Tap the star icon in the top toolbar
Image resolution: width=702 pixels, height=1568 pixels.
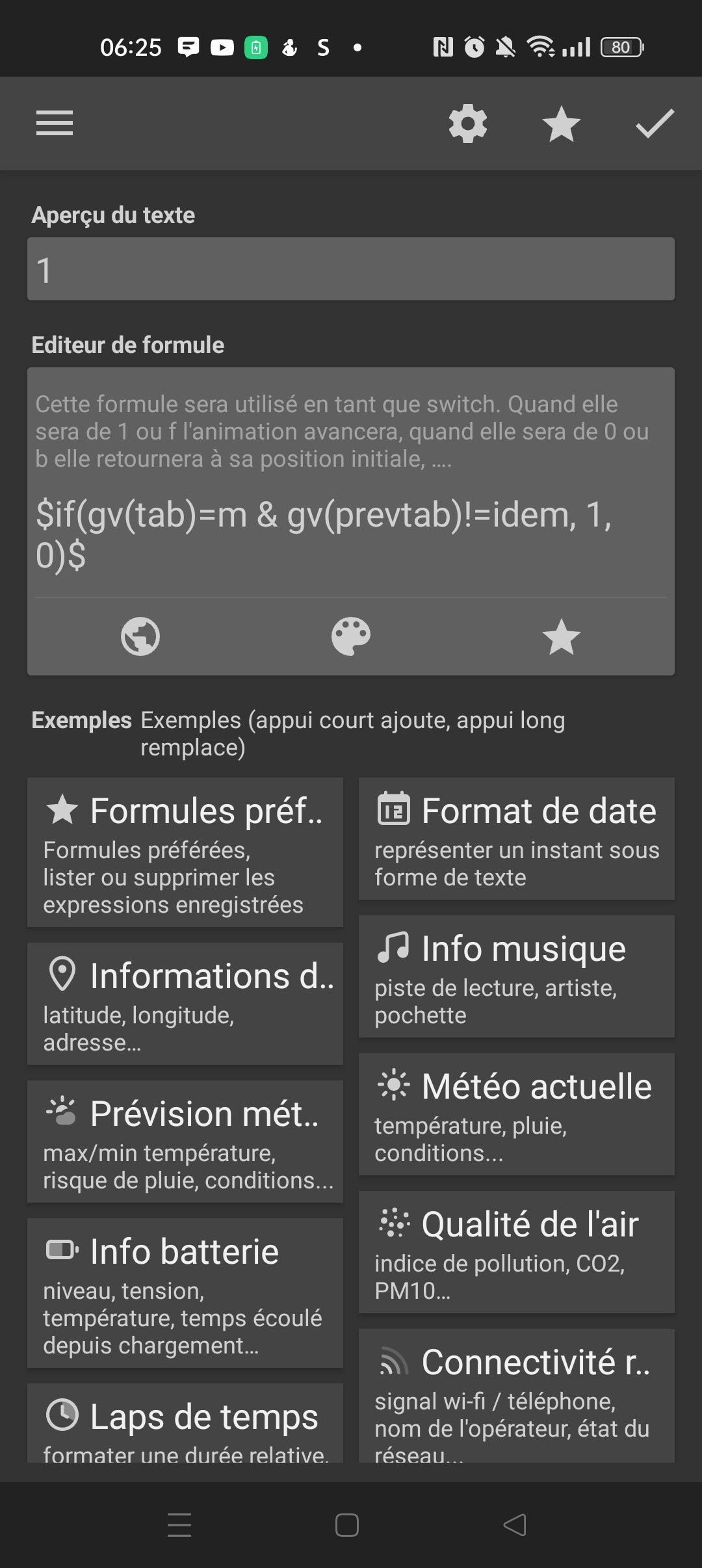561,124
